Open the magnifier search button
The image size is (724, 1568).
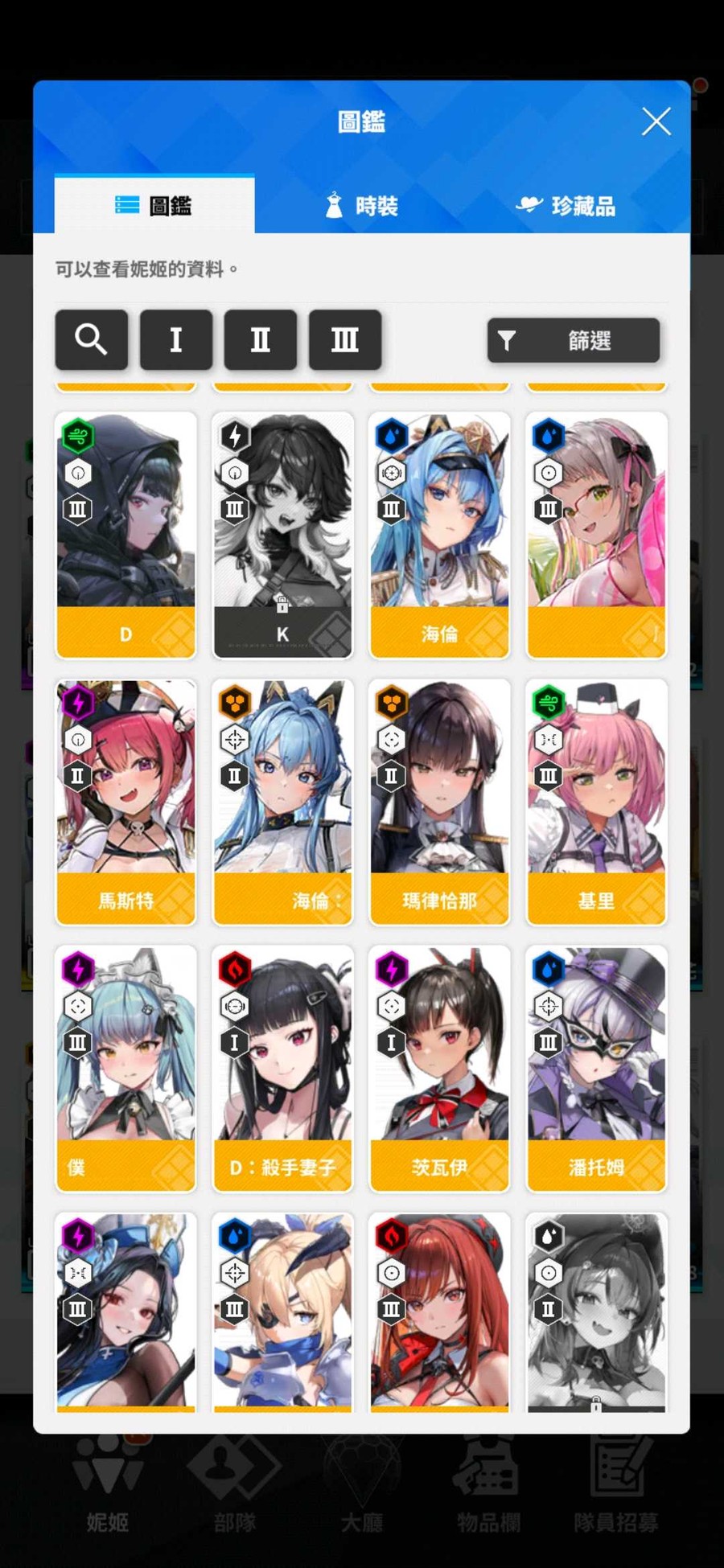(x=91, y=340)
